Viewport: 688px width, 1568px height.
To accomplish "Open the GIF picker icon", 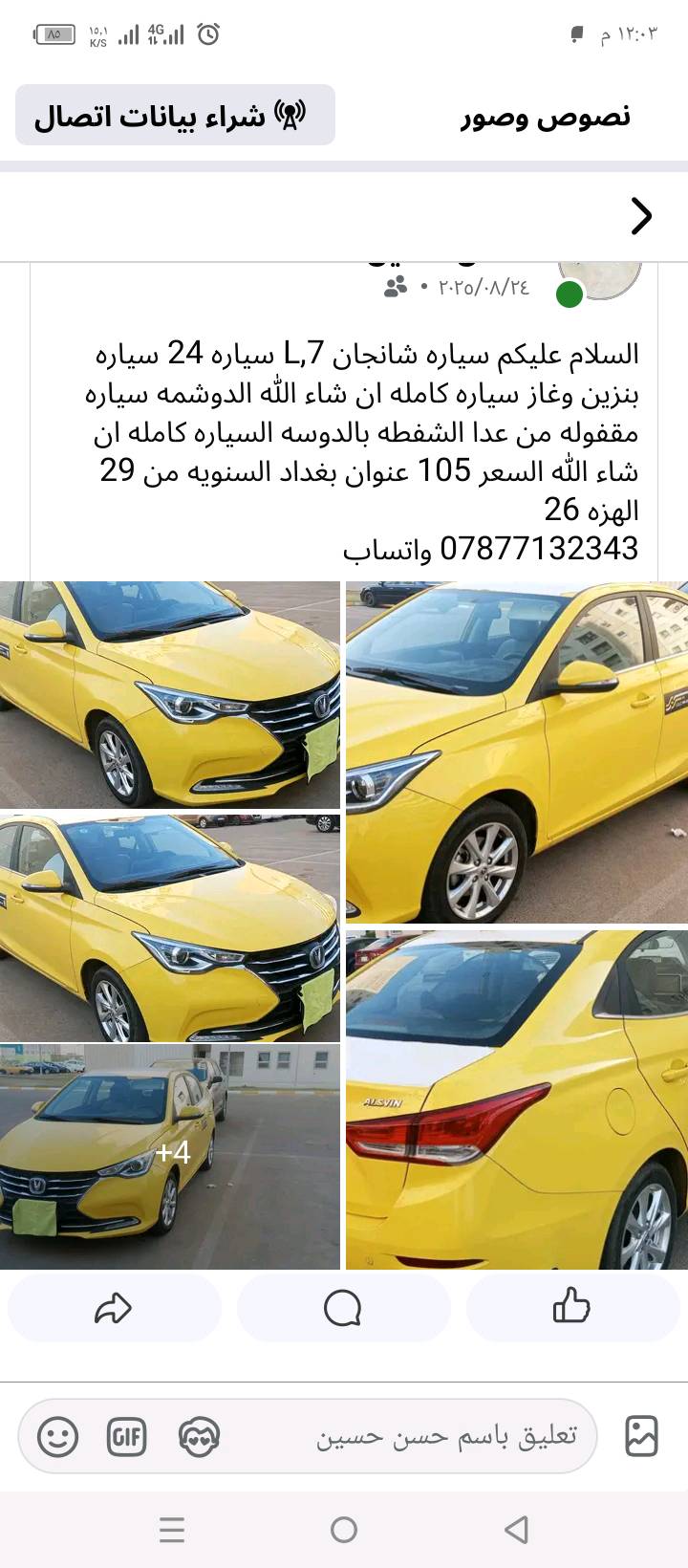I will 127,1434.
